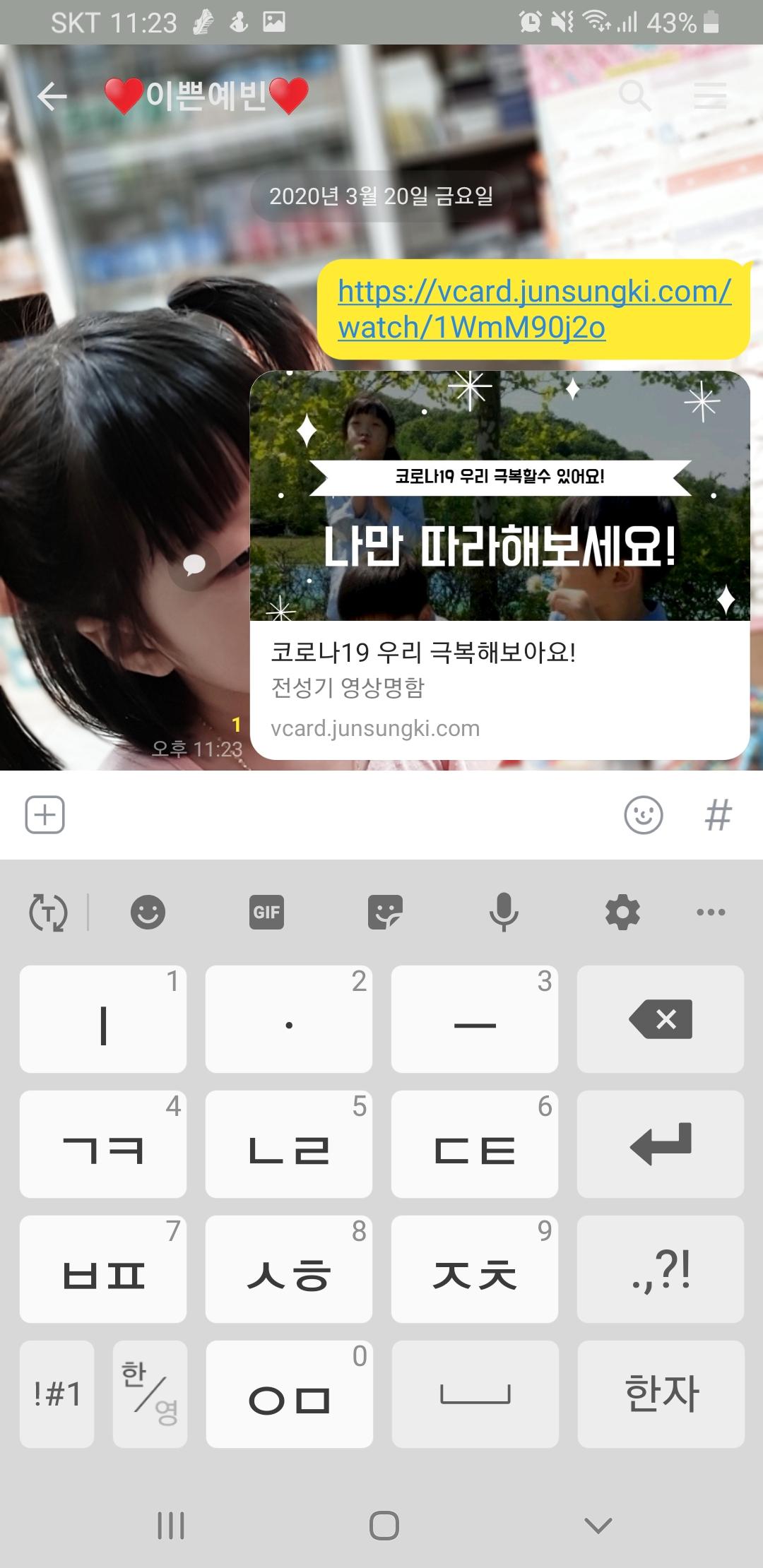Image resolution: width=763 pixels, height=1568 pixels.
Task: Open the plus attachment menu
Action: click(45, 815)
